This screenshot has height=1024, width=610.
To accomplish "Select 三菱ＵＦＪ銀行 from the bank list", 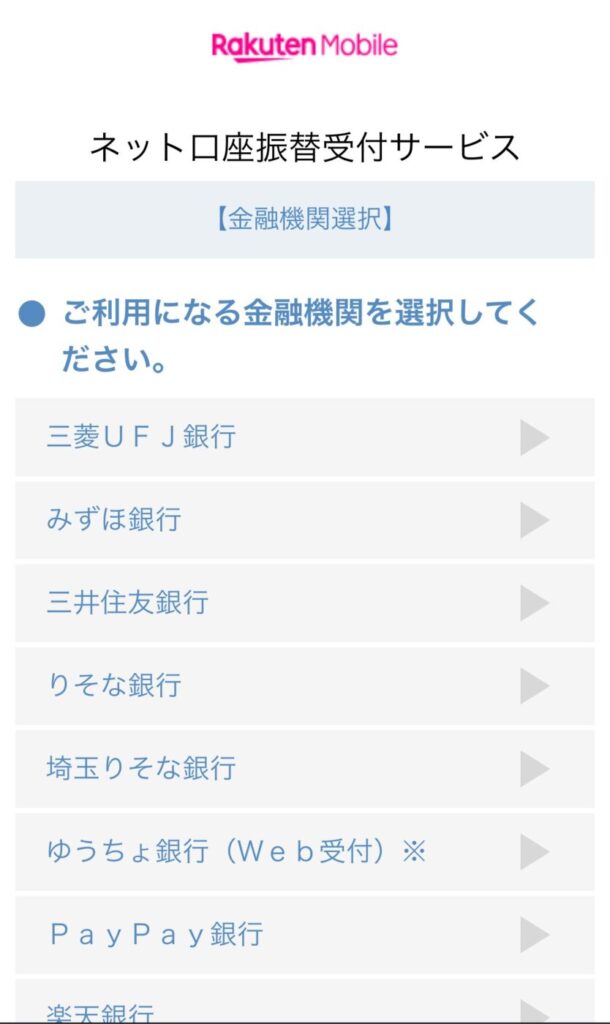I will click(304, 437).
